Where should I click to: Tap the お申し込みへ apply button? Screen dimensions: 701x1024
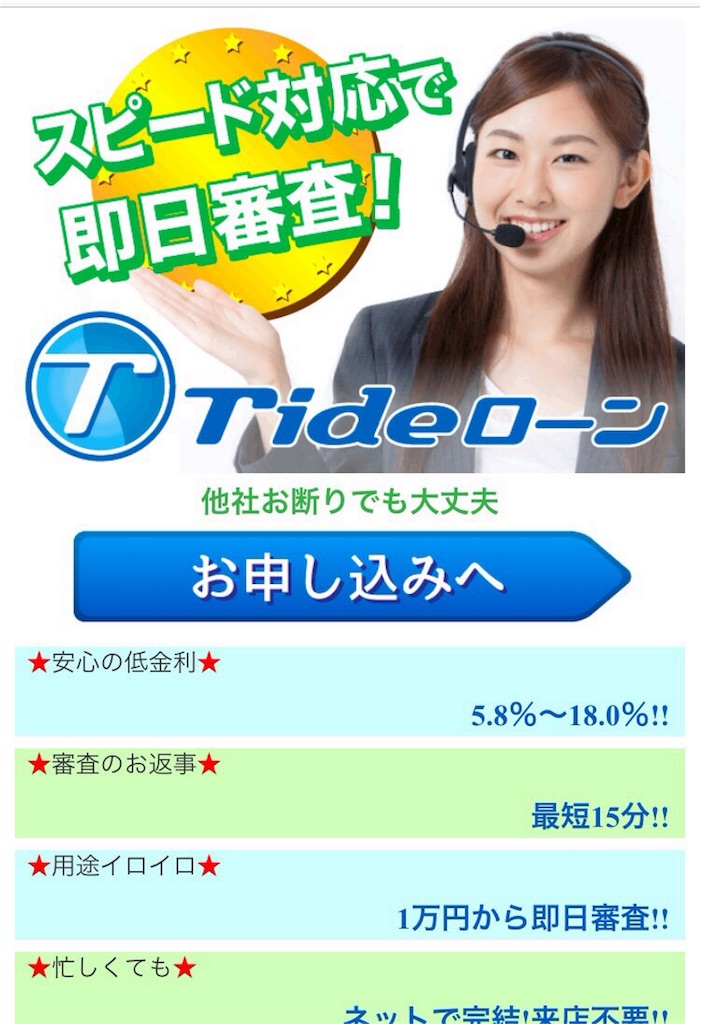[x=350, y=577]
